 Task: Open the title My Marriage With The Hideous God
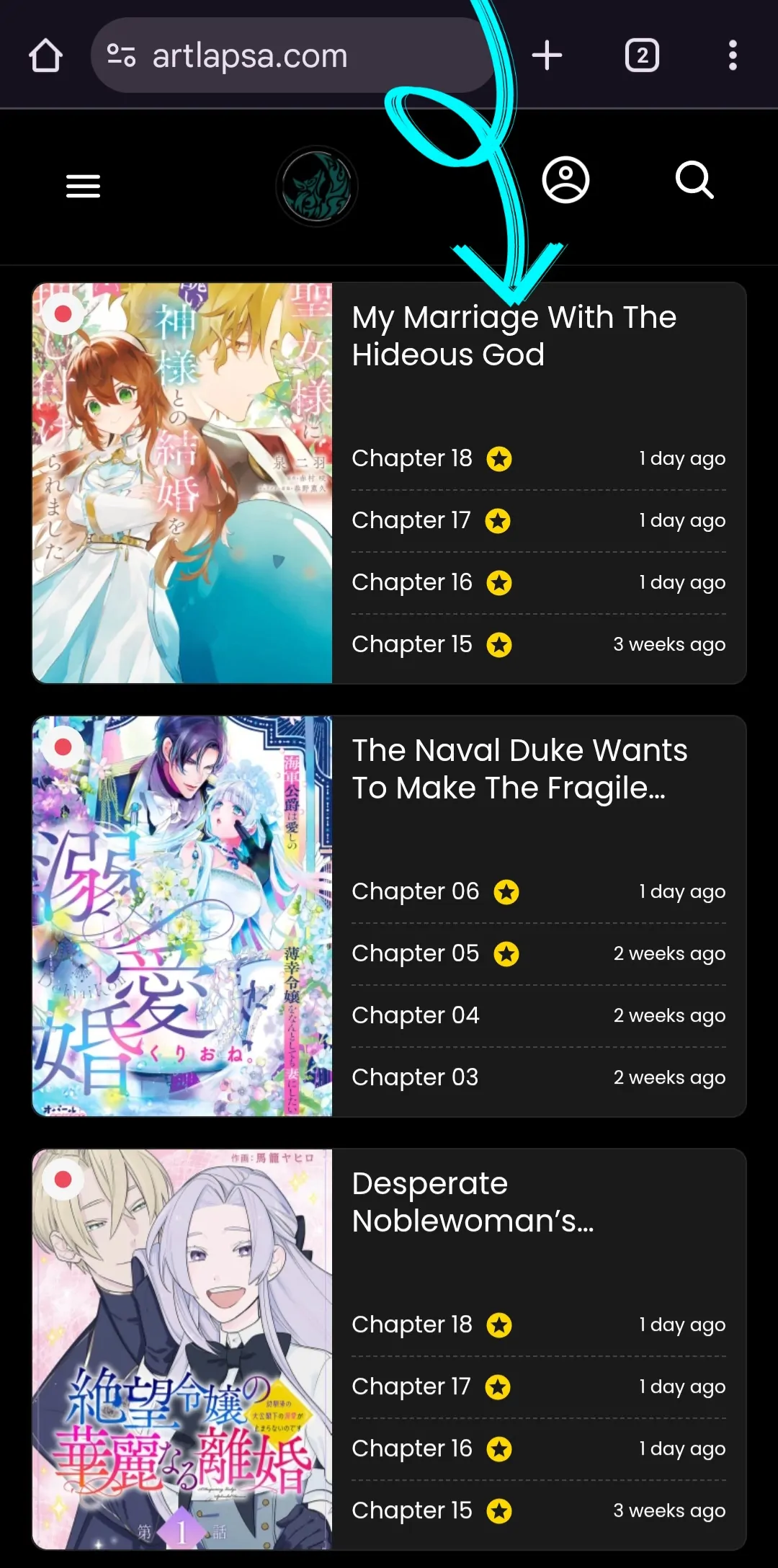coord(514,336)
